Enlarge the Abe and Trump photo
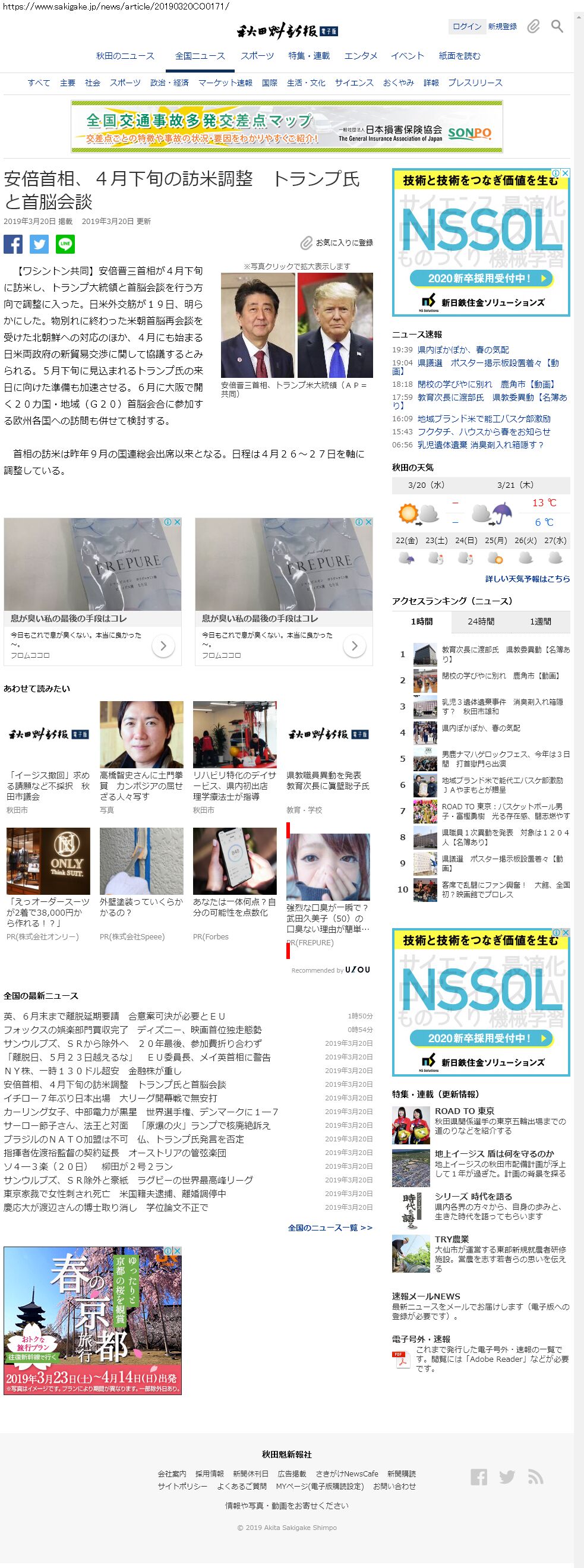 [296, 325]
